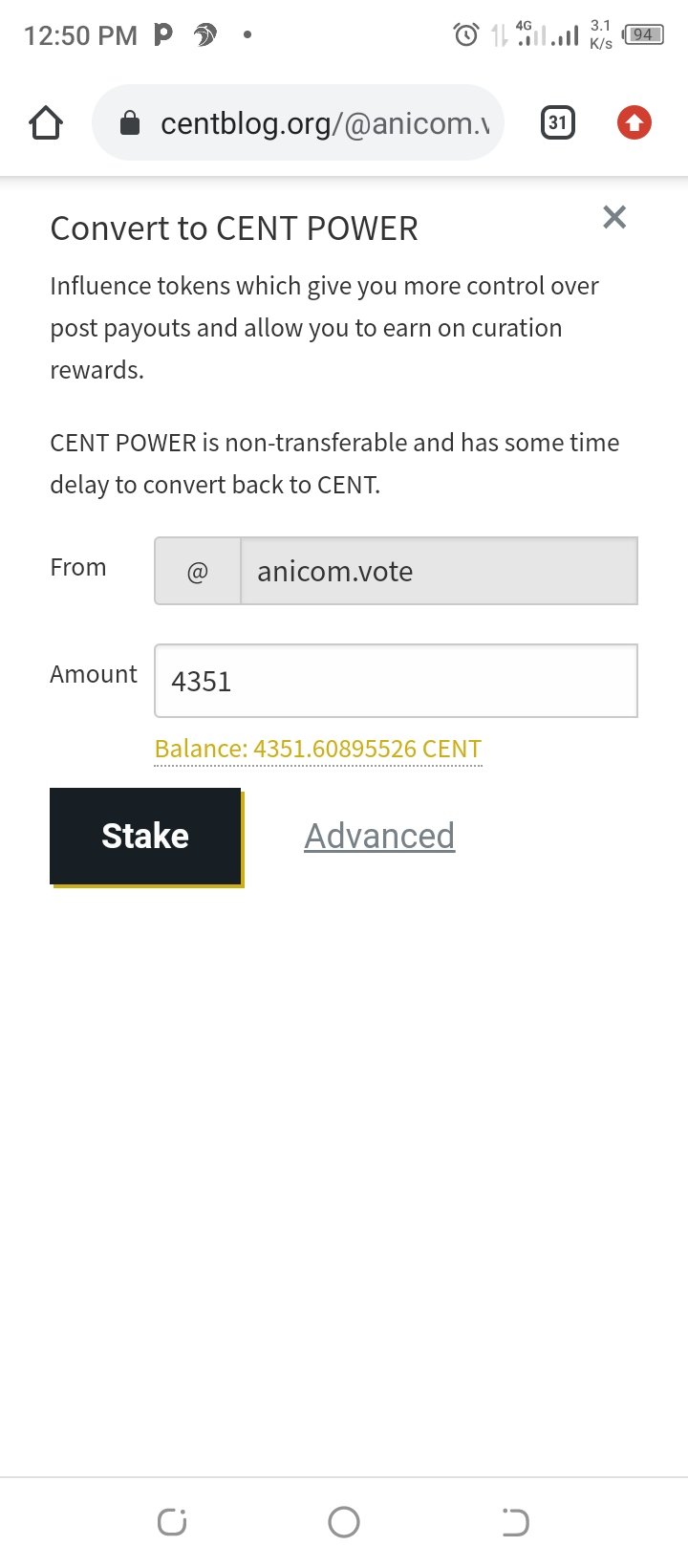Tap the data speed indicator showing 3.1 K/s
688x1568 pixels.
pyautogui.click(x=599, y=33)
